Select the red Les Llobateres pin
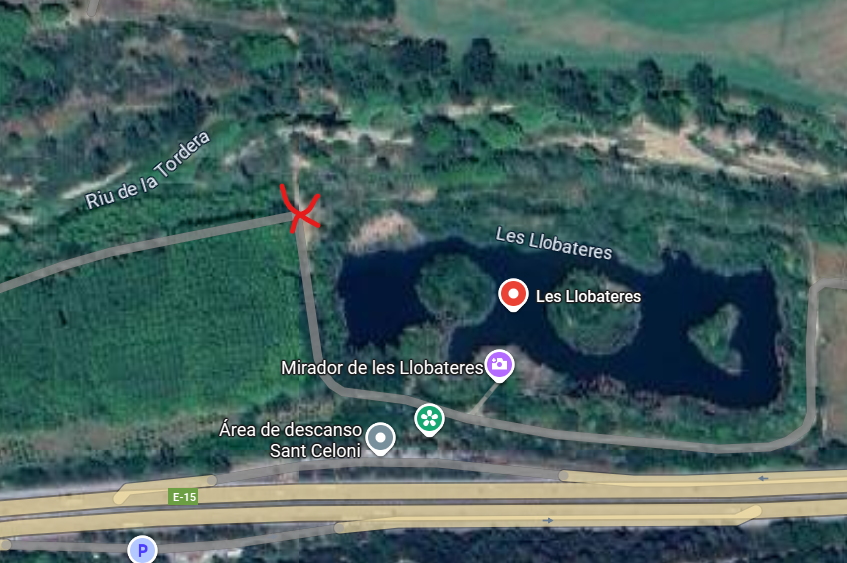The image size is (847, 563). (x=513, y=295)
